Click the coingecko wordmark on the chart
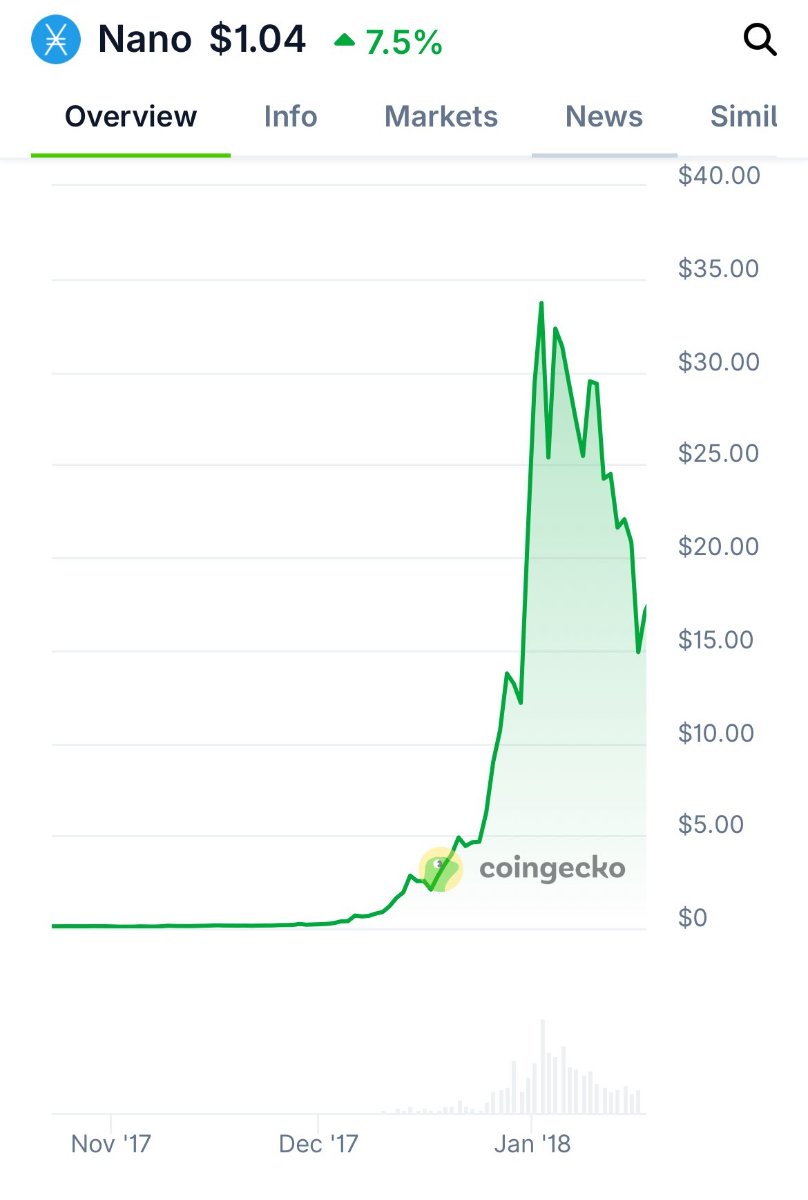 [551, 869]
